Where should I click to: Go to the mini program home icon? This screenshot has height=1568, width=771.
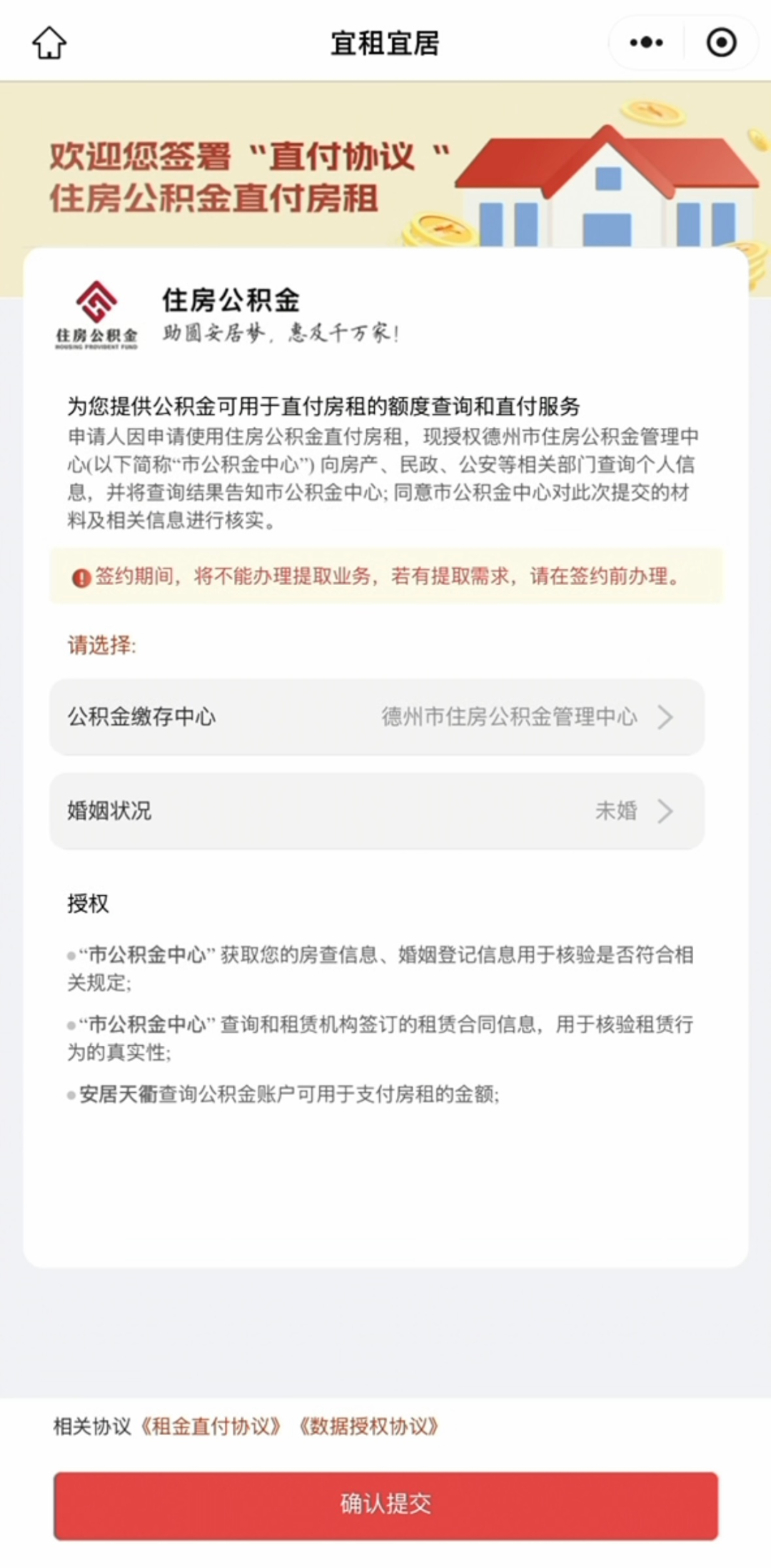pyautogui.click(x=49, y=43)
